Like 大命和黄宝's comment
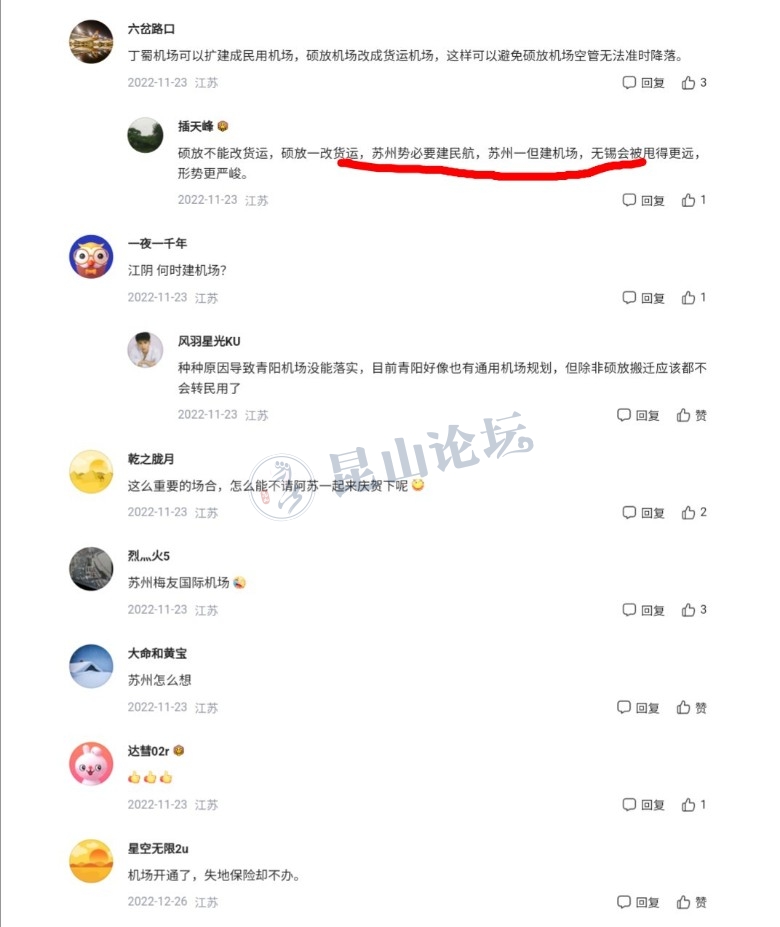This screenshot has width=780, height=927. [x=691, y=708]
